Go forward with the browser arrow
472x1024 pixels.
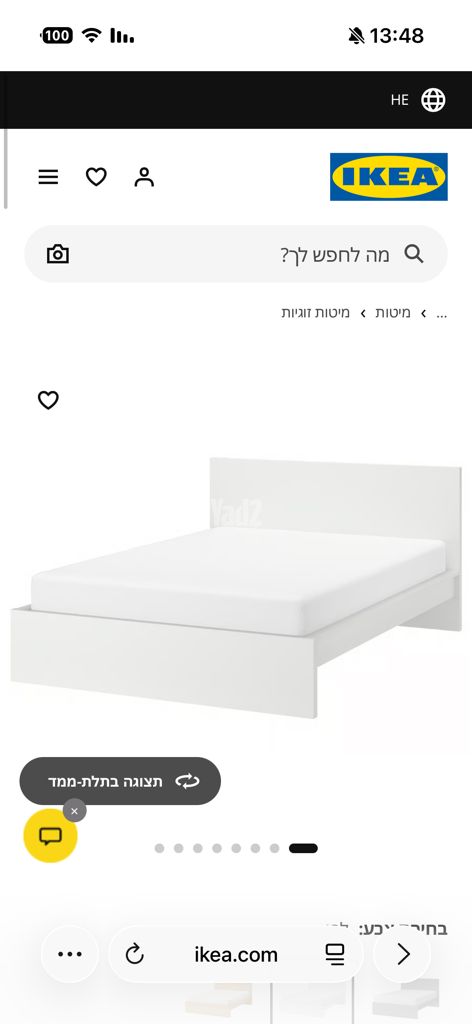click(x=403, y=954)
